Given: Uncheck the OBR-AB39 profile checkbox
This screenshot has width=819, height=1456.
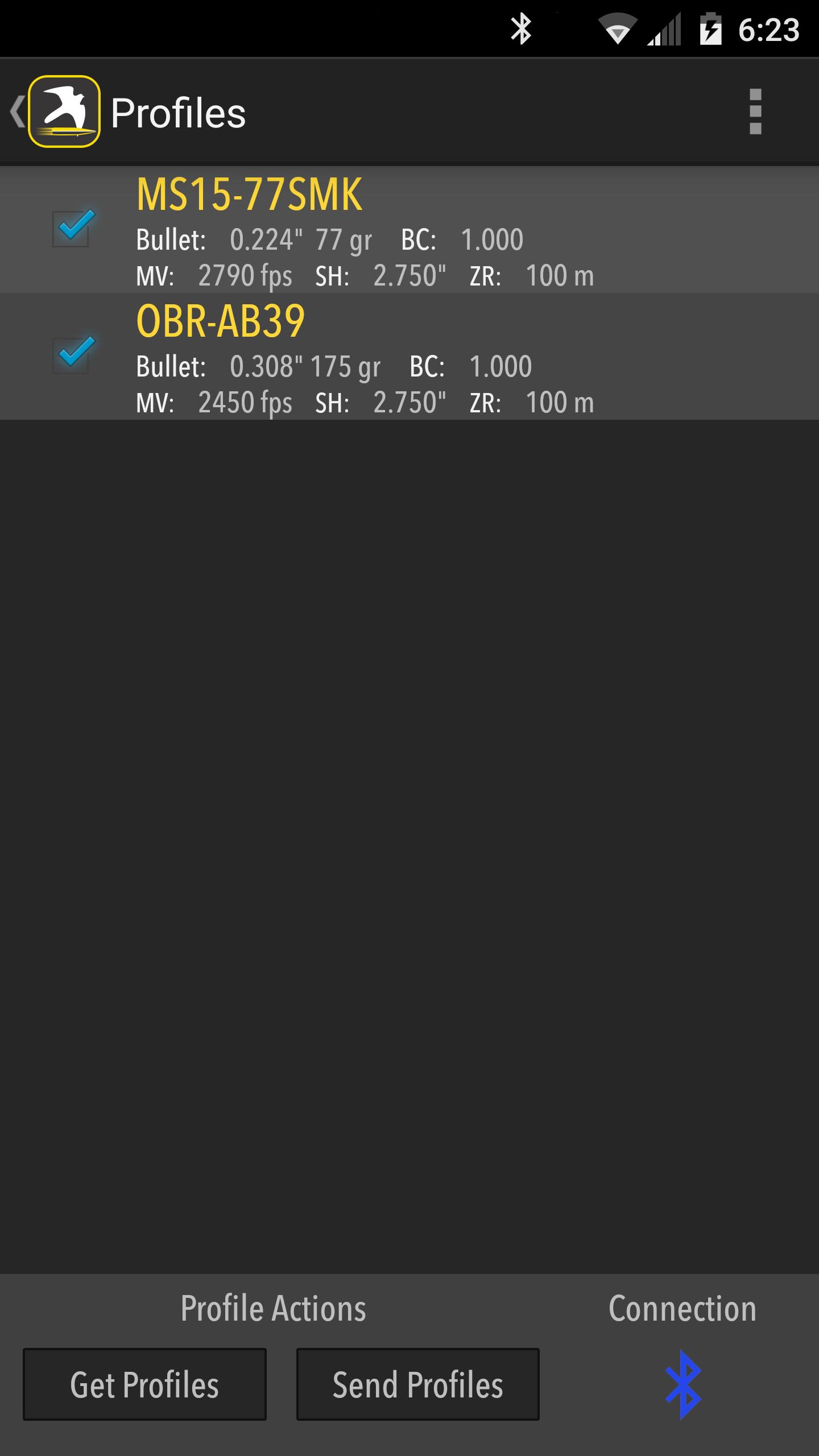Looking at the screenshot, I should click(72, 355).
